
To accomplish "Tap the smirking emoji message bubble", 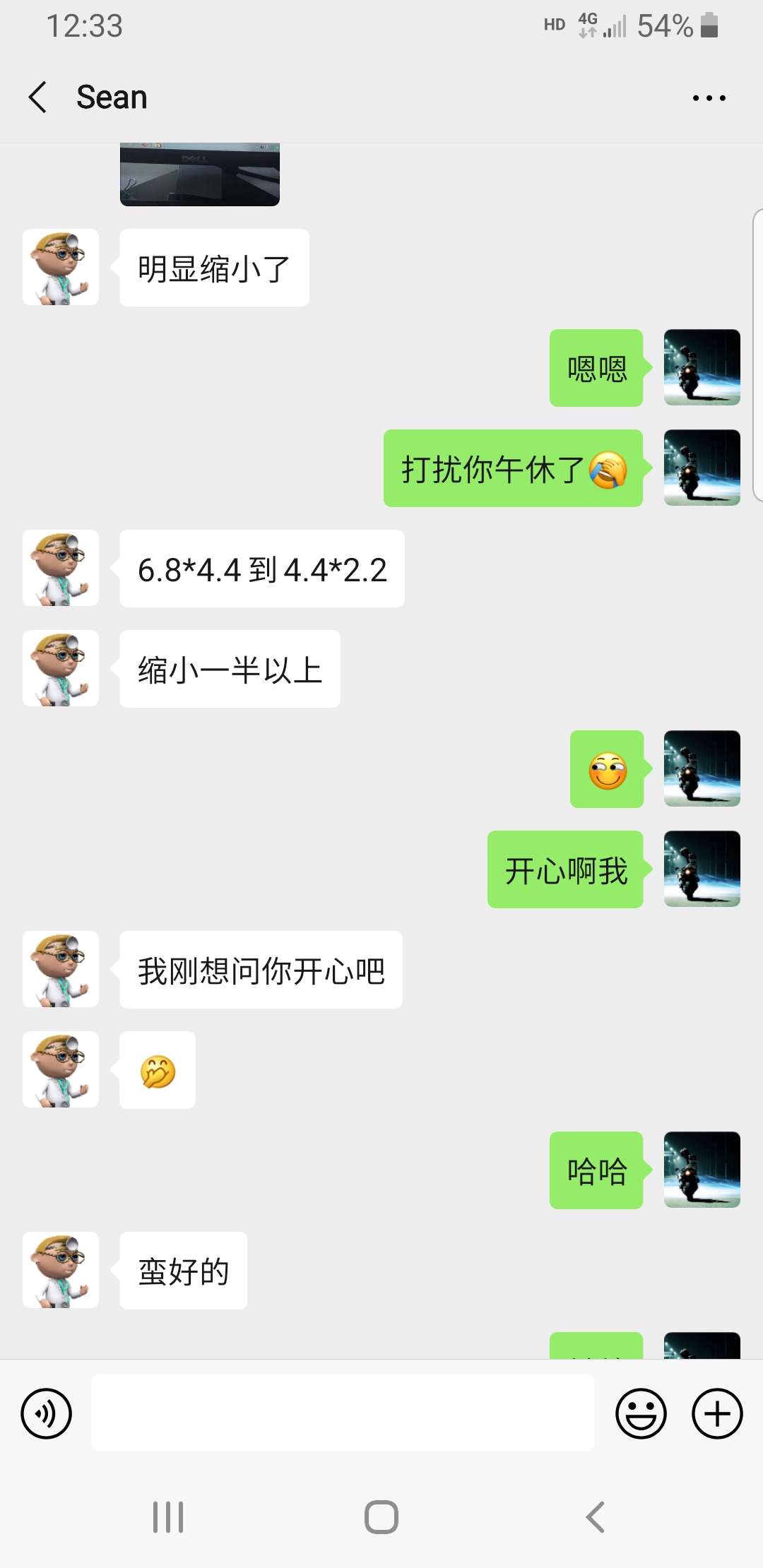I will [607, 769].
